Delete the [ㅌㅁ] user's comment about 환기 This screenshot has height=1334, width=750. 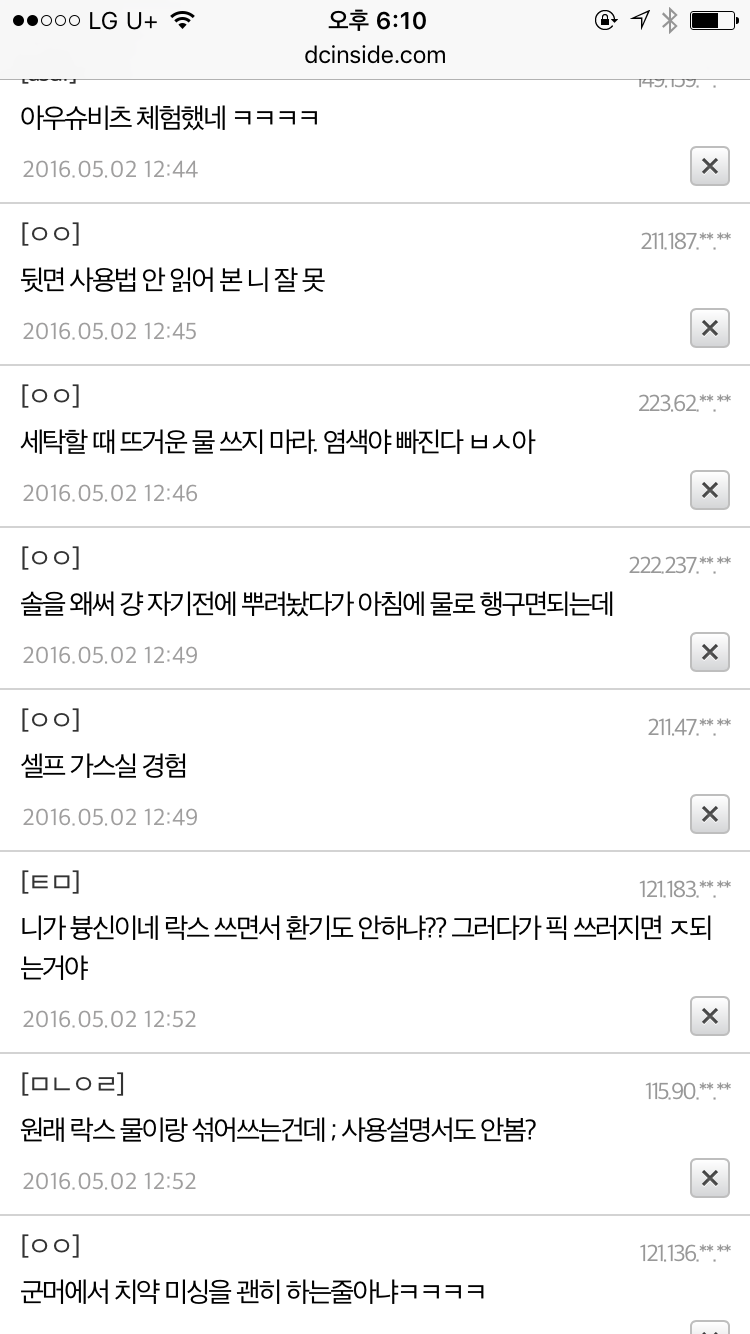(709, 1016)
